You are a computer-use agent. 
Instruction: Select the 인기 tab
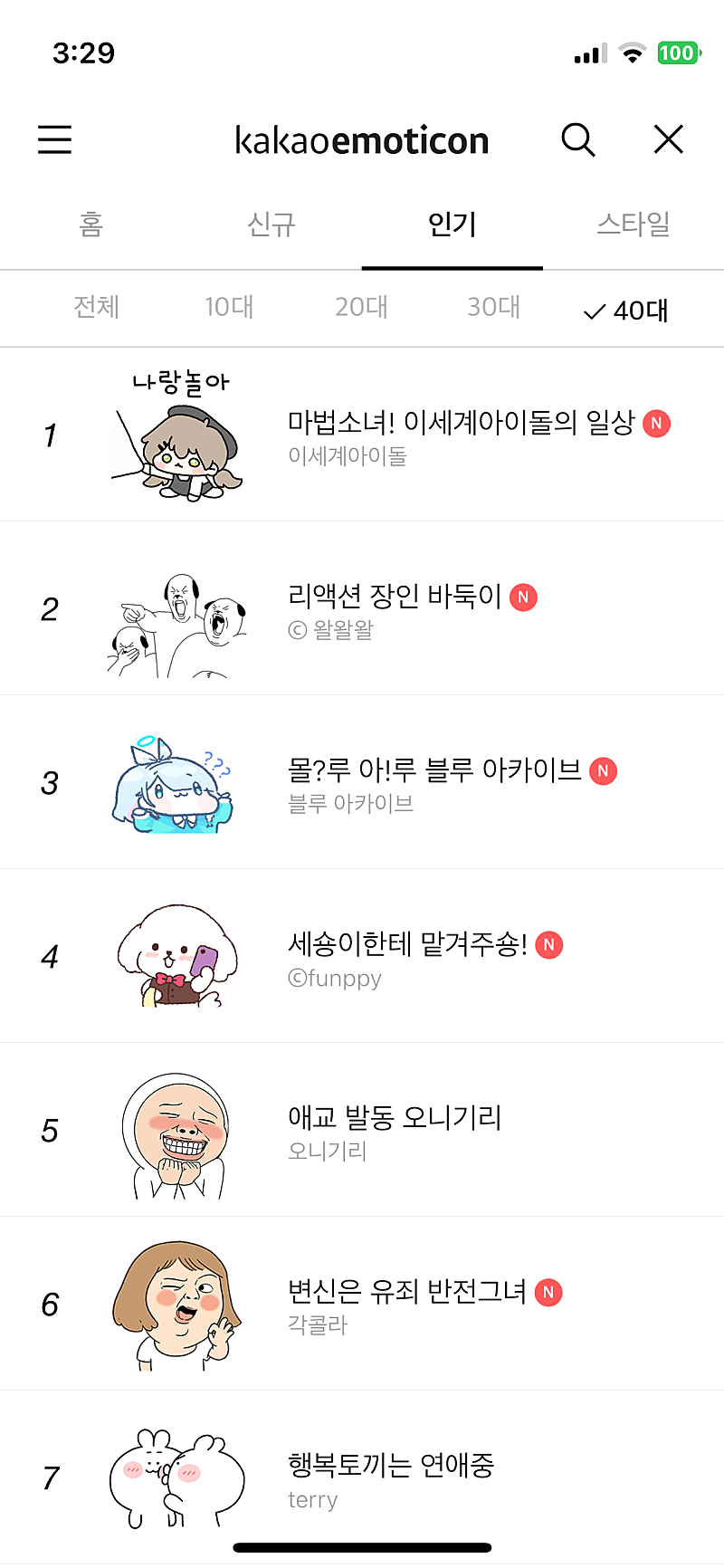(x=452, y=225)
